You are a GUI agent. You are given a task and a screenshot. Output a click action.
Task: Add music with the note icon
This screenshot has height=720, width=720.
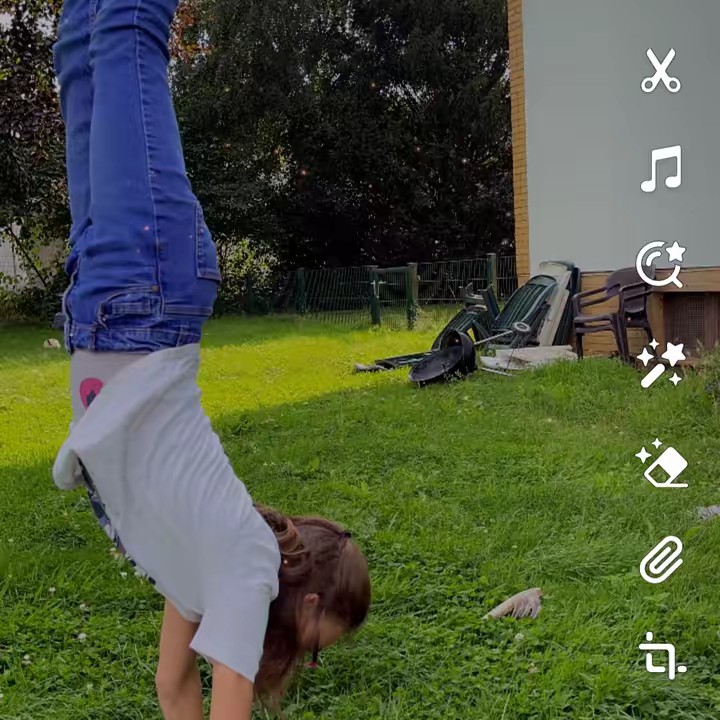[x=661, y=168]
